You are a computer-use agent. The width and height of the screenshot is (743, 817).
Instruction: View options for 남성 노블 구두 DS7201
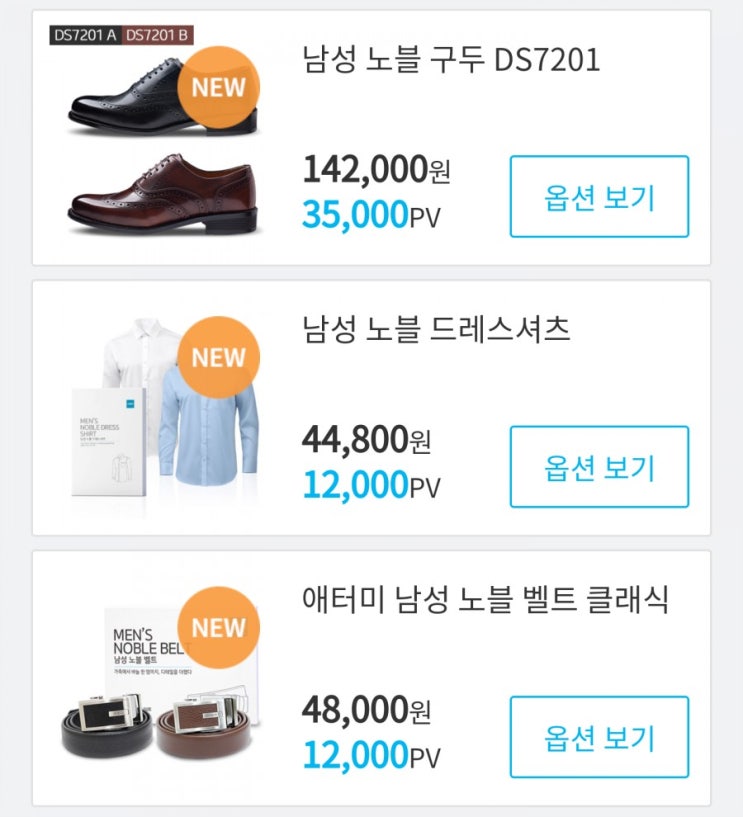(x=599, y=197)
